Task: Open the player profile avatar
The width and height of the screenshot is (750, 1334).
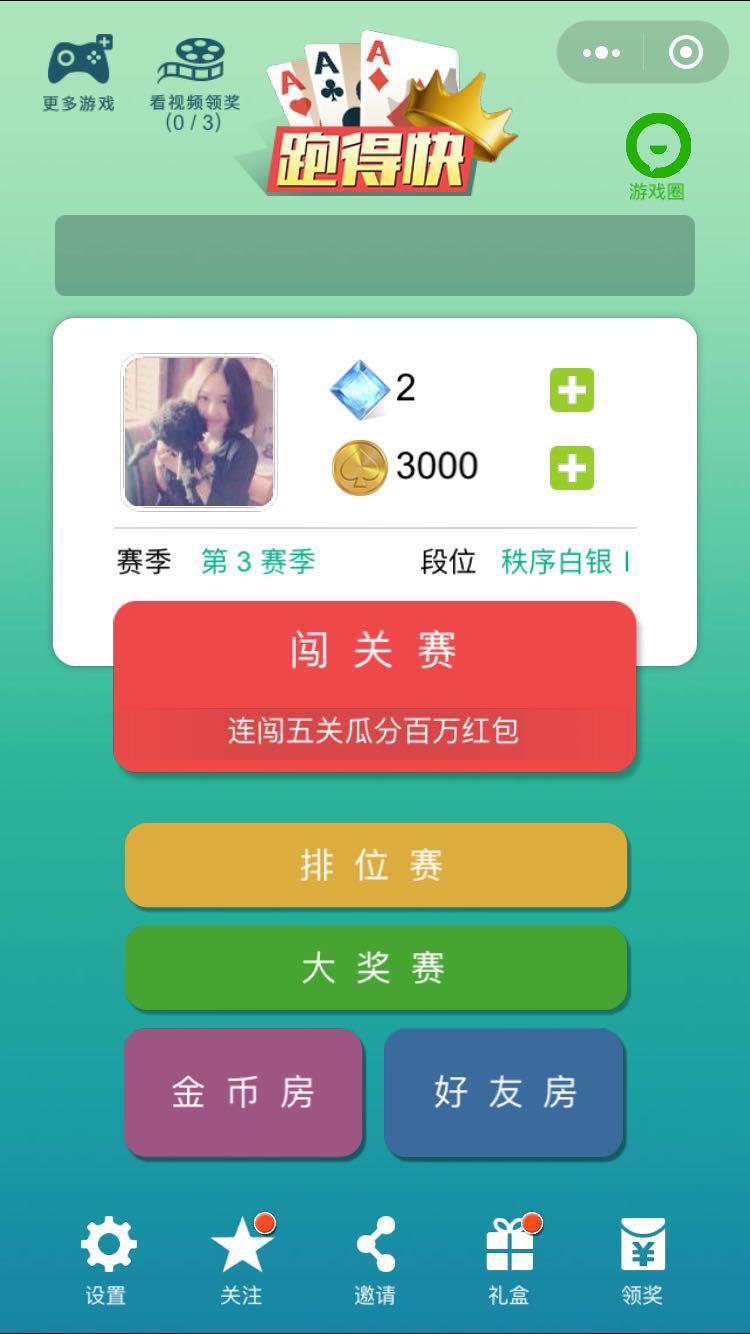Action: [199, 432]
